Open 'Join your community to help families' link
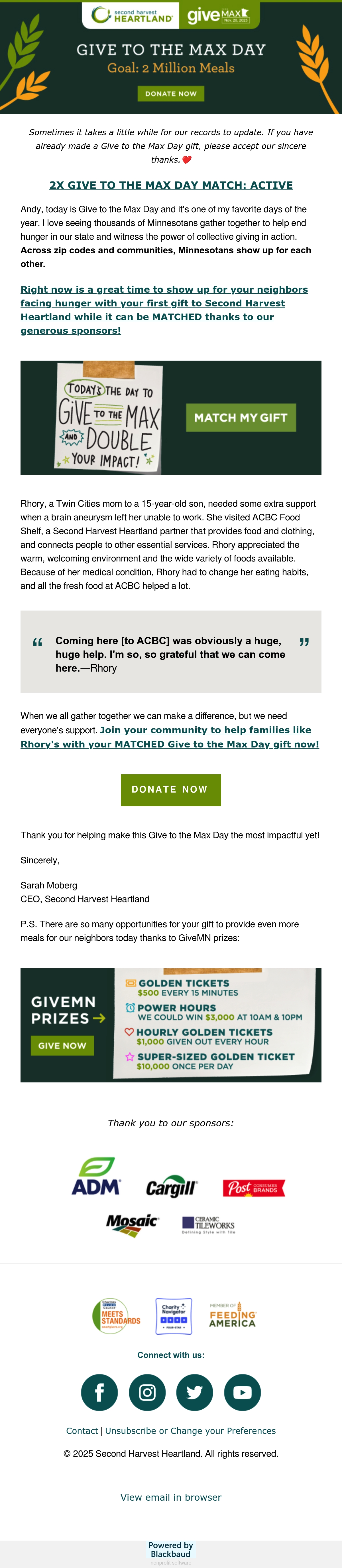 (x=170, y=737)
